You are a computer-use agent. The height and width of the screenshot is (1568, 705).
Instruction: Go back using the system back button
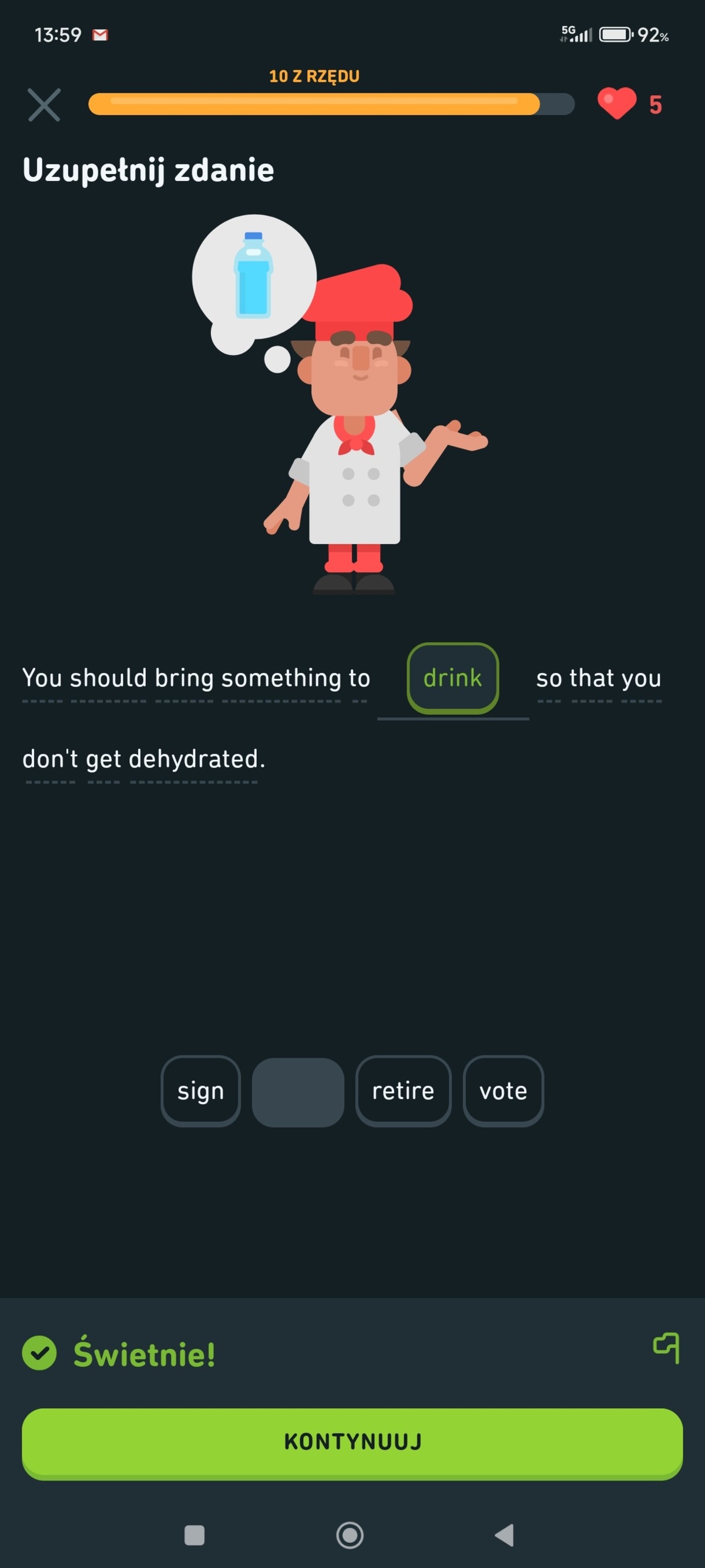(504, 1535)
